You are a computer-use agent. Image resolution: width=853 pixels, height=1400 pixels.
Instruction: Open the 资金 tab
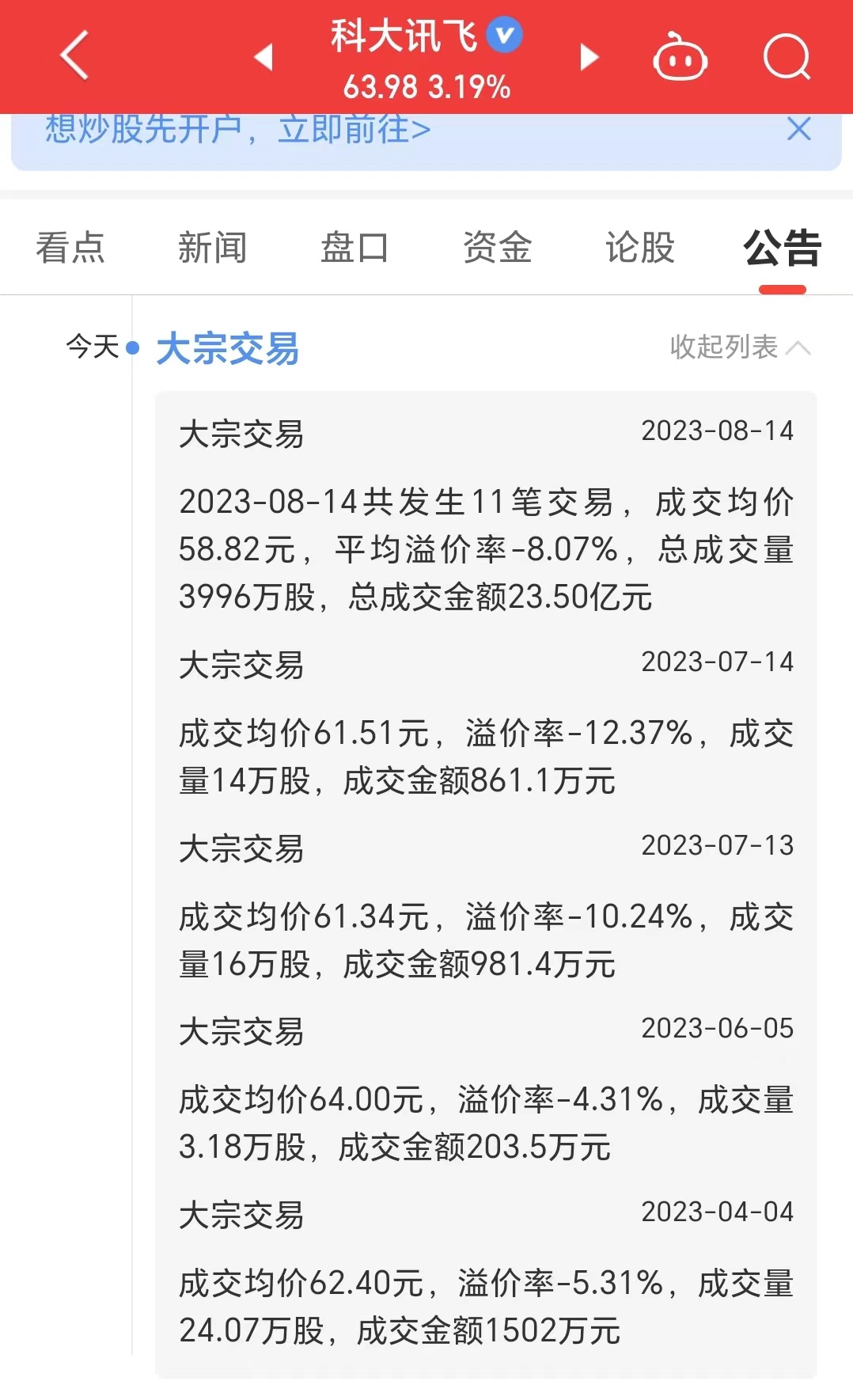pyautogui.click(x=497, y=248)
